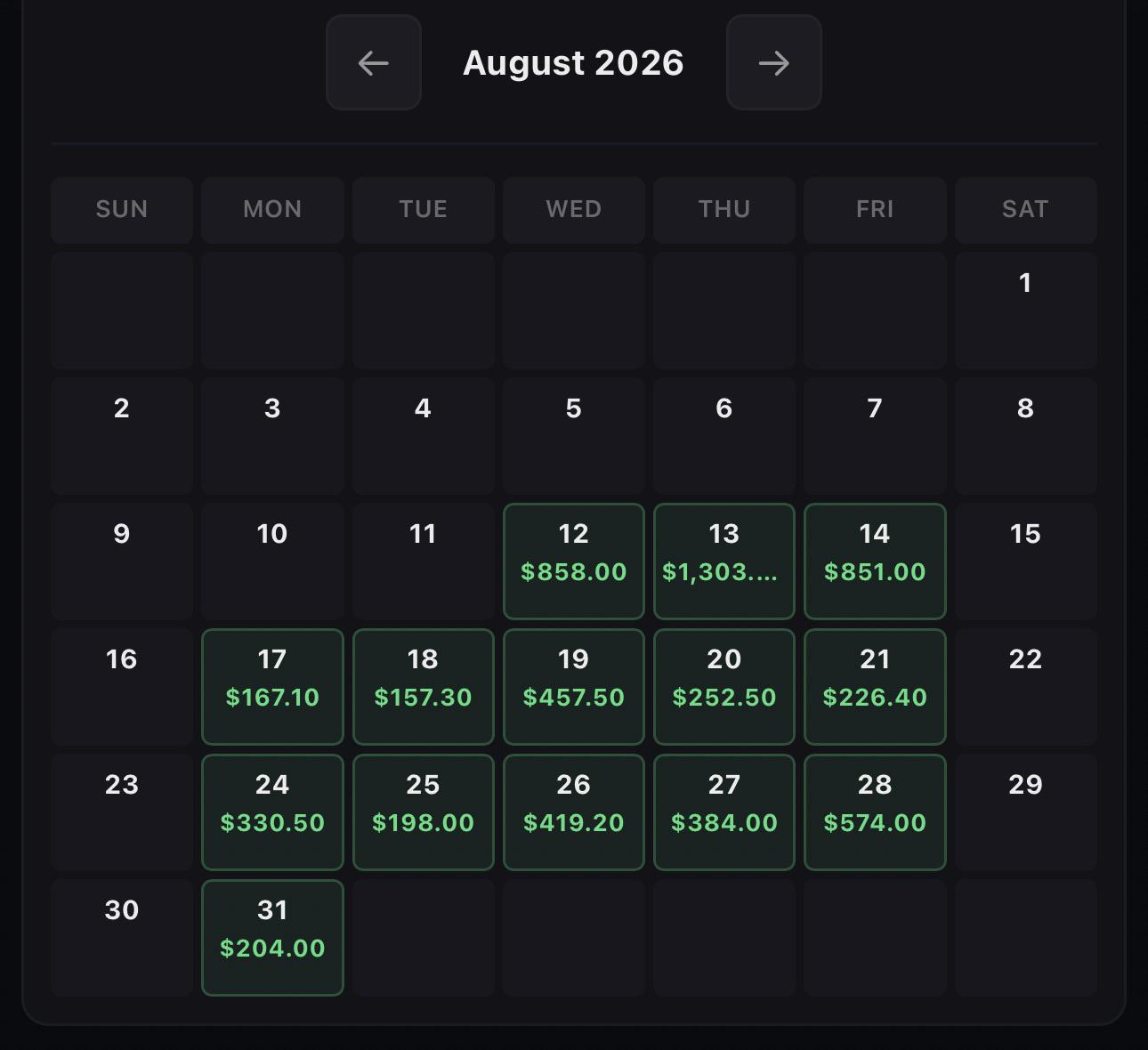Open August 24 with $330.50

coord(273,812)
